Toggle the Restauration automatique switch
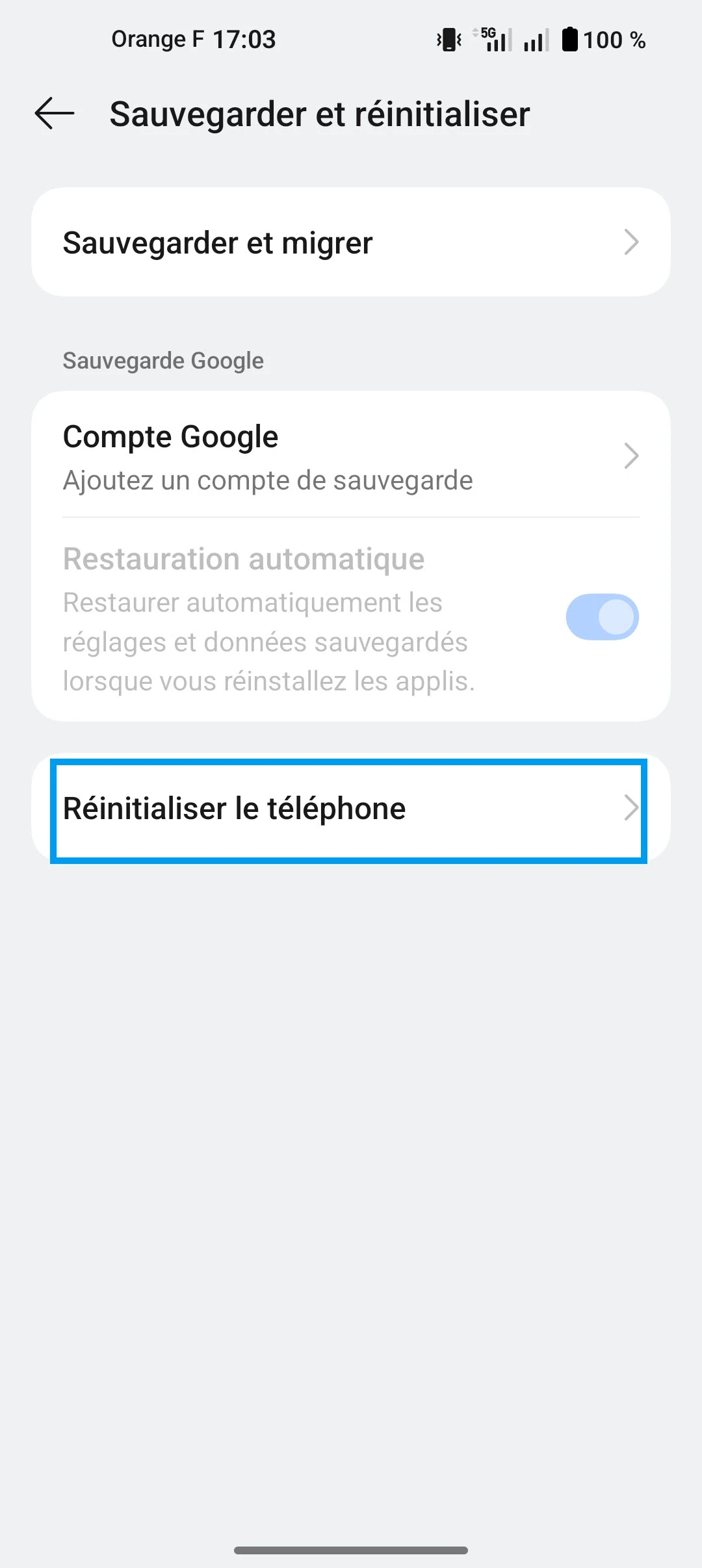The width and height of the screenshot is (702, 1568). [x=602, y=617]
